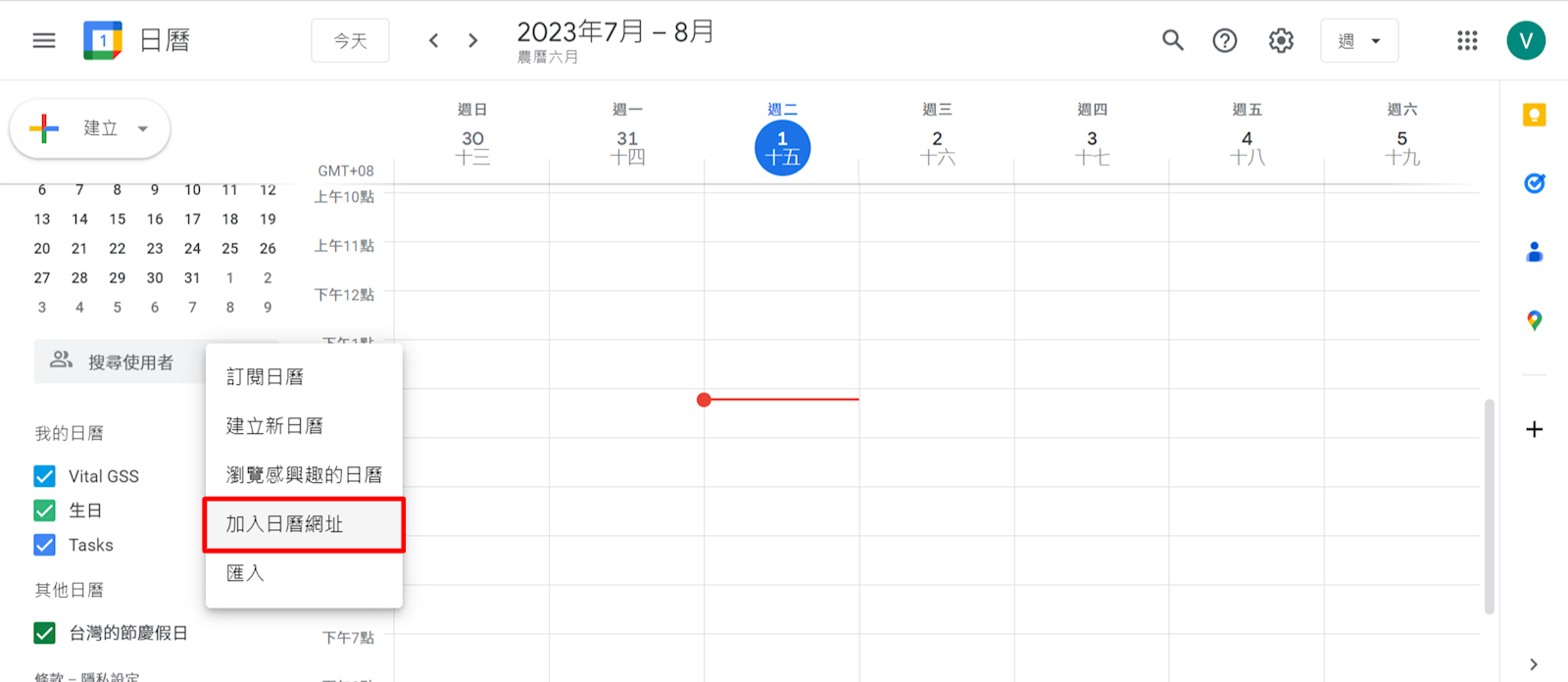Viewport: 1568px width, 682px height.
Task: Open the account avatar V
Action: point(1526,40)
